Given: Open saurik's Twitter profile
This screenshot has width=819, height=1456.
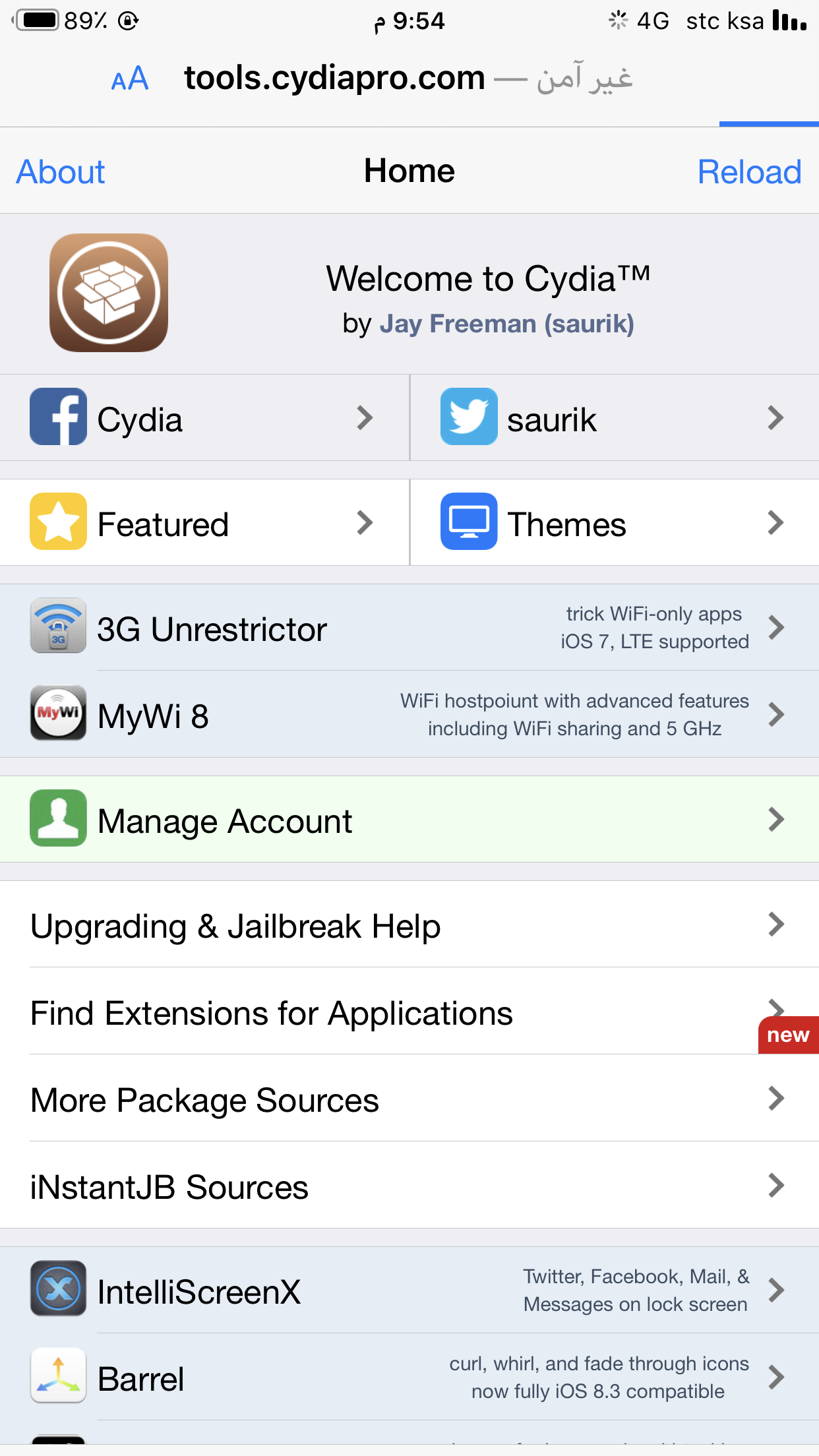Looking at the screenshot, I should [x=615, y=417].
